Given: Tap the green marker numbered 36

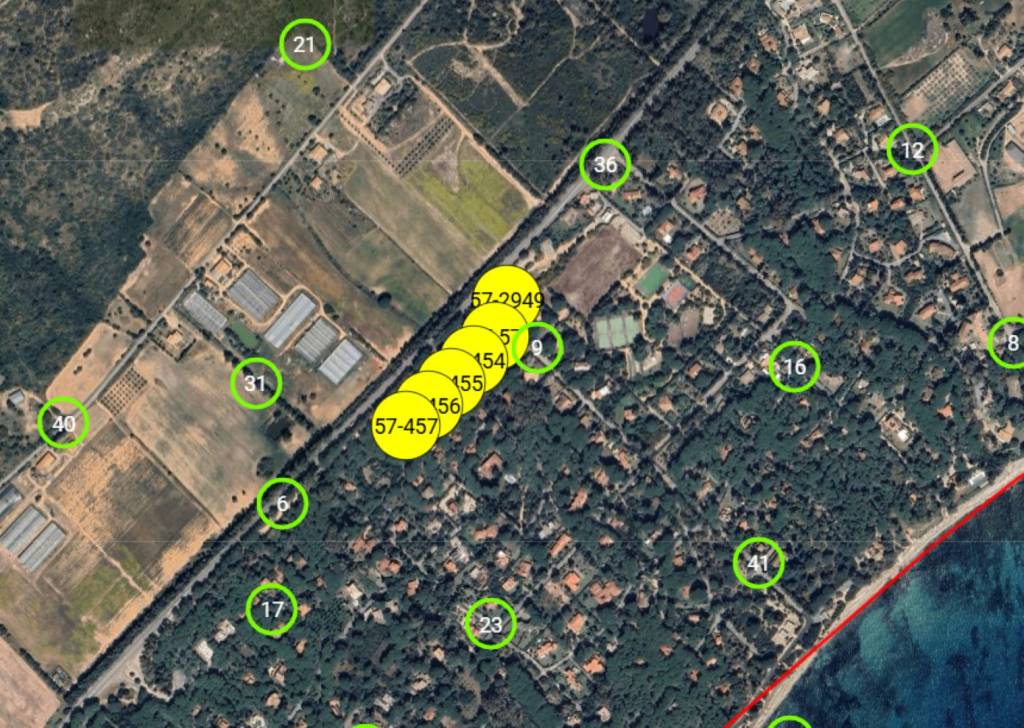Looking at the screenshot, I should (605, 165).
